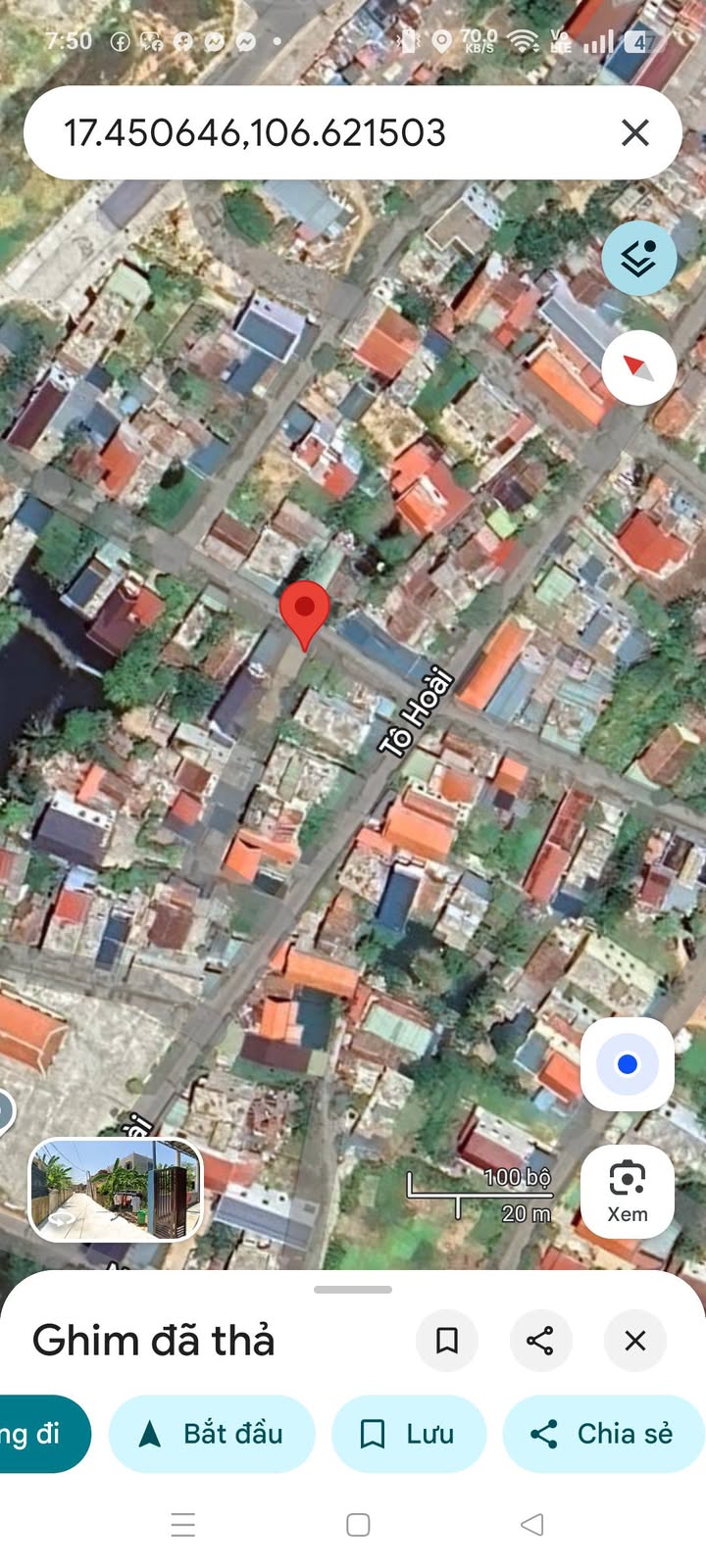Open the Street View thumbnail
This screenshot has width=706, height=1568.
[x=116, y=1190]
